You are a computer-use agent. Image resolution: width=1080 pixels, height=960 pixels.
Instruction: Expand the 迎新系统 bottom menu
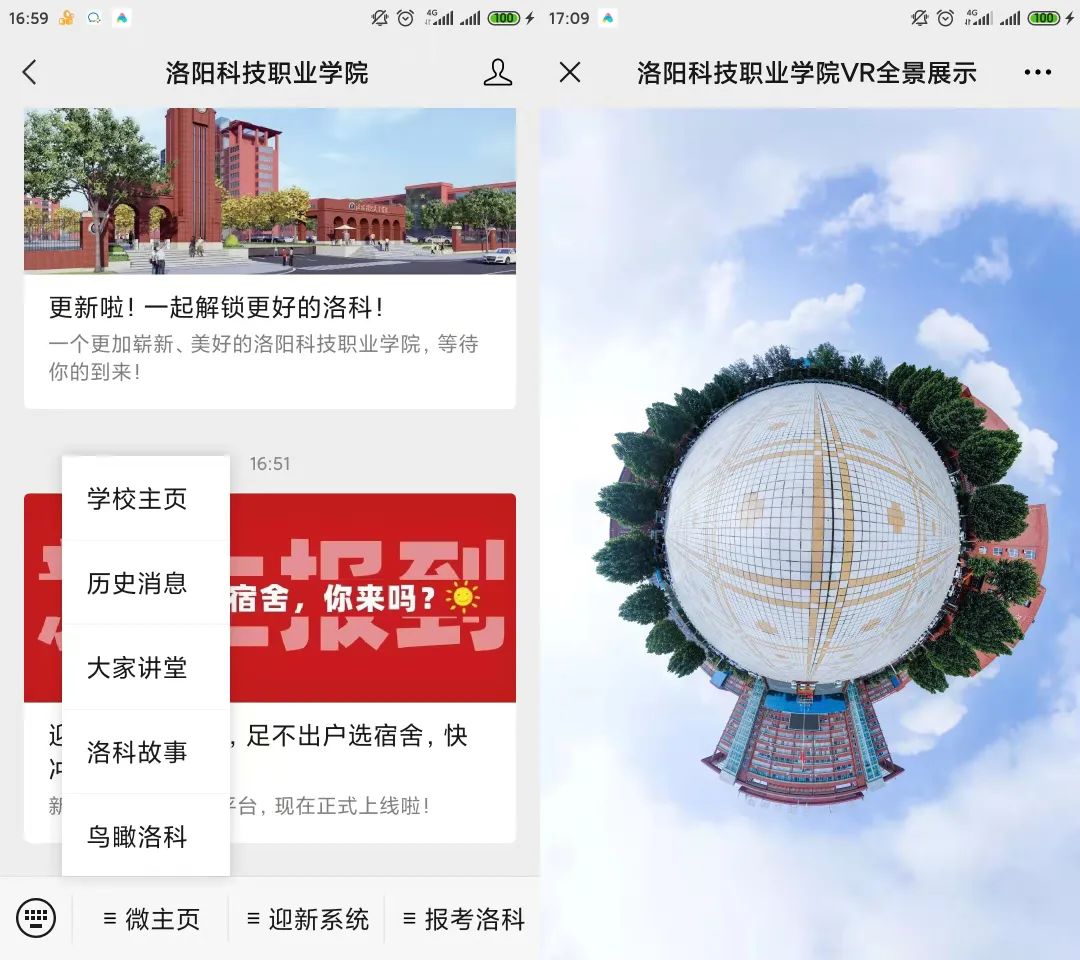pyautogui.click(x=308, y=919)
